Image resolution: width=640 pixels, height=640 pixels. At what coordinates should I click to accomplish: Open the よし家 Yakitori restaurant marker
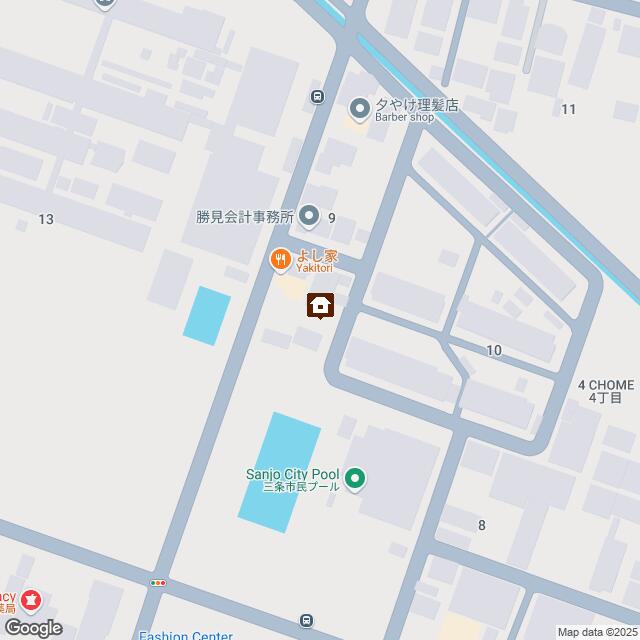click(281, 260)
